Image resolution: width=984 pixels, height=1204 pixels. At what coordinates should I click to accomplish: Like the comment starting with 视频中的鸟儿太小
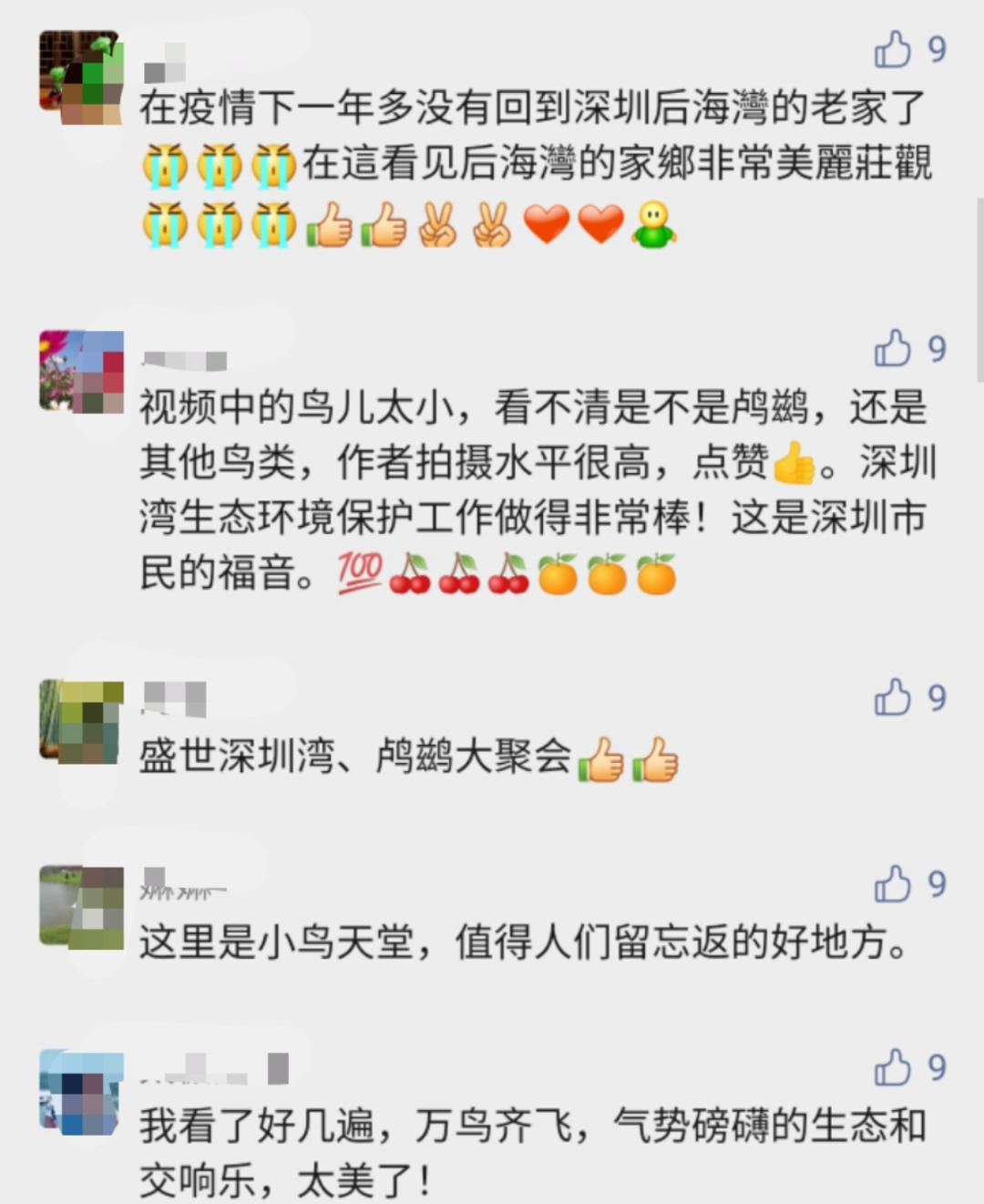point(893,348)
